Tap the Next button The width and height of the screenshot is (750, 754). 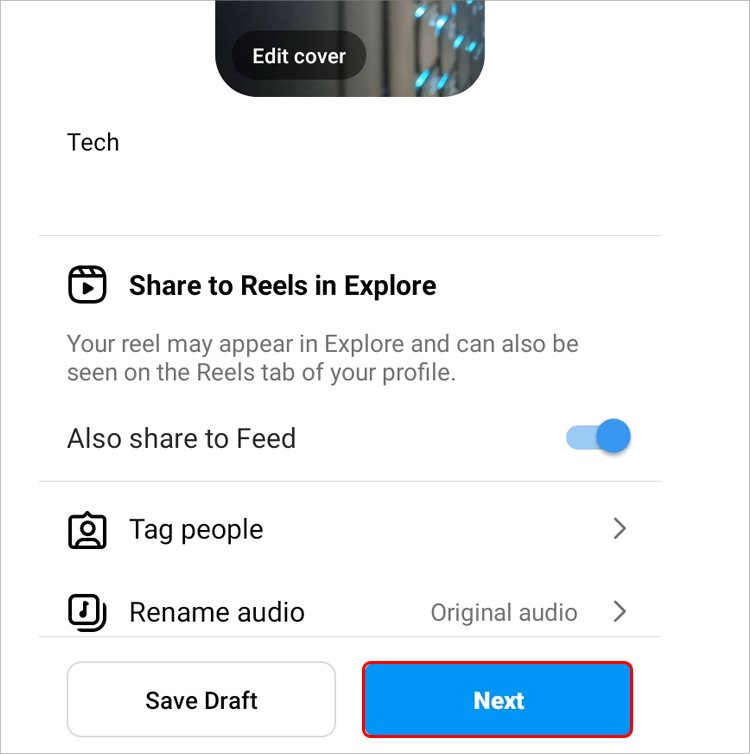pos(498,700)
